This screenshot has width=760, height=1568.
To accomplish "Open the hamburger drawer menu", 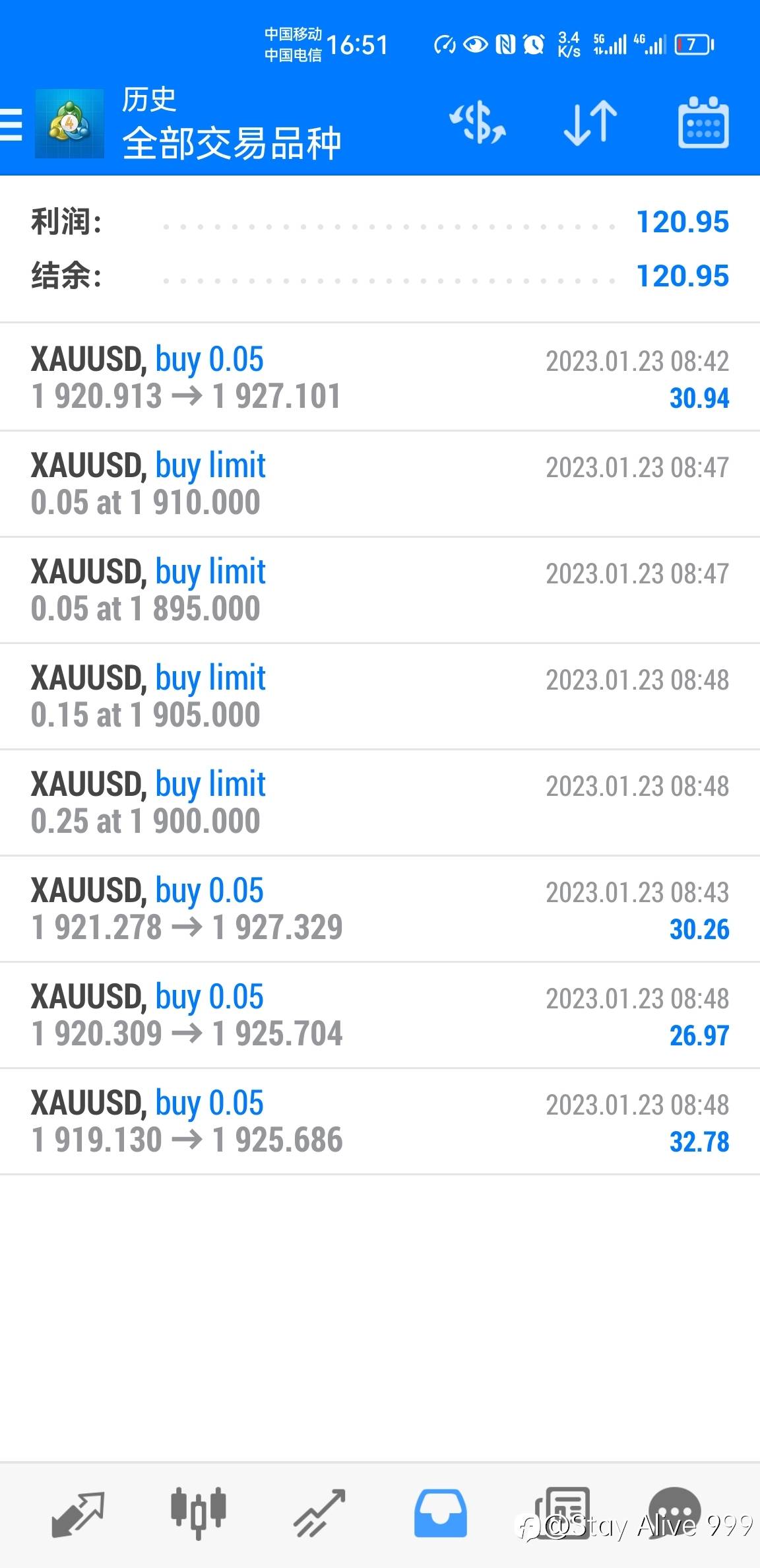I will [11, 124].
